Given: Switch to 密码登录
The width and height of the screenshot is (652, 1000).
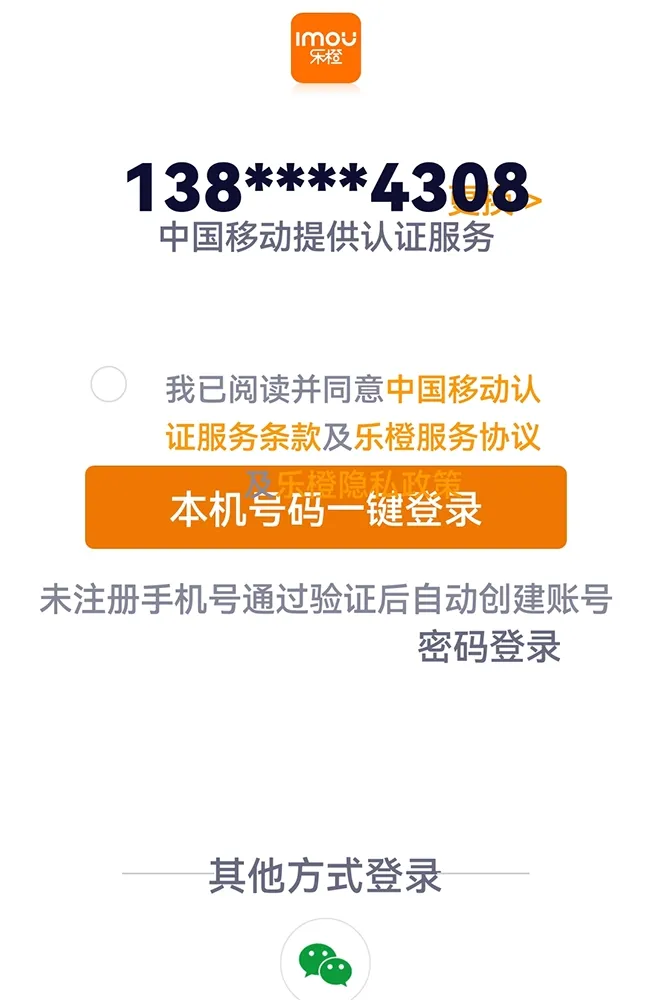Looking at the screenshot, I should [489, 647].
